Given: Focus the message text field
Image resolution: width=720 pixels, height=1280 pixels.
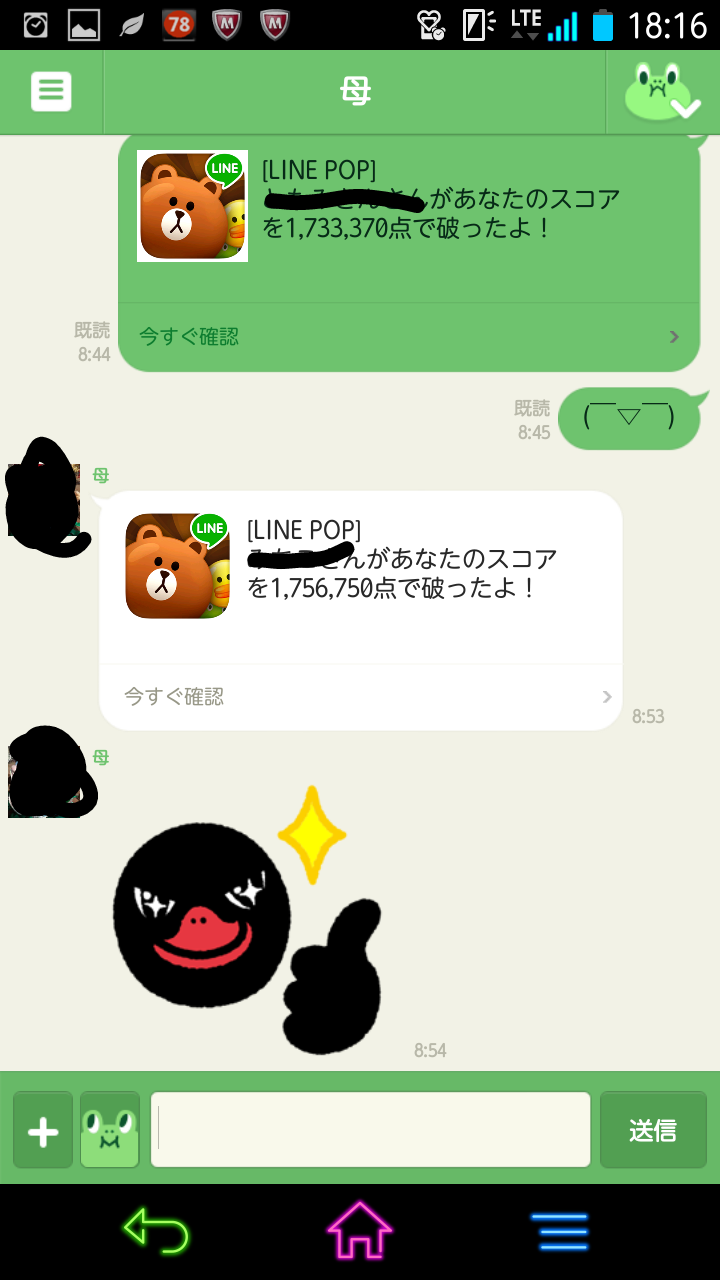Looking at the screenshot, I should click(371, 1129).
